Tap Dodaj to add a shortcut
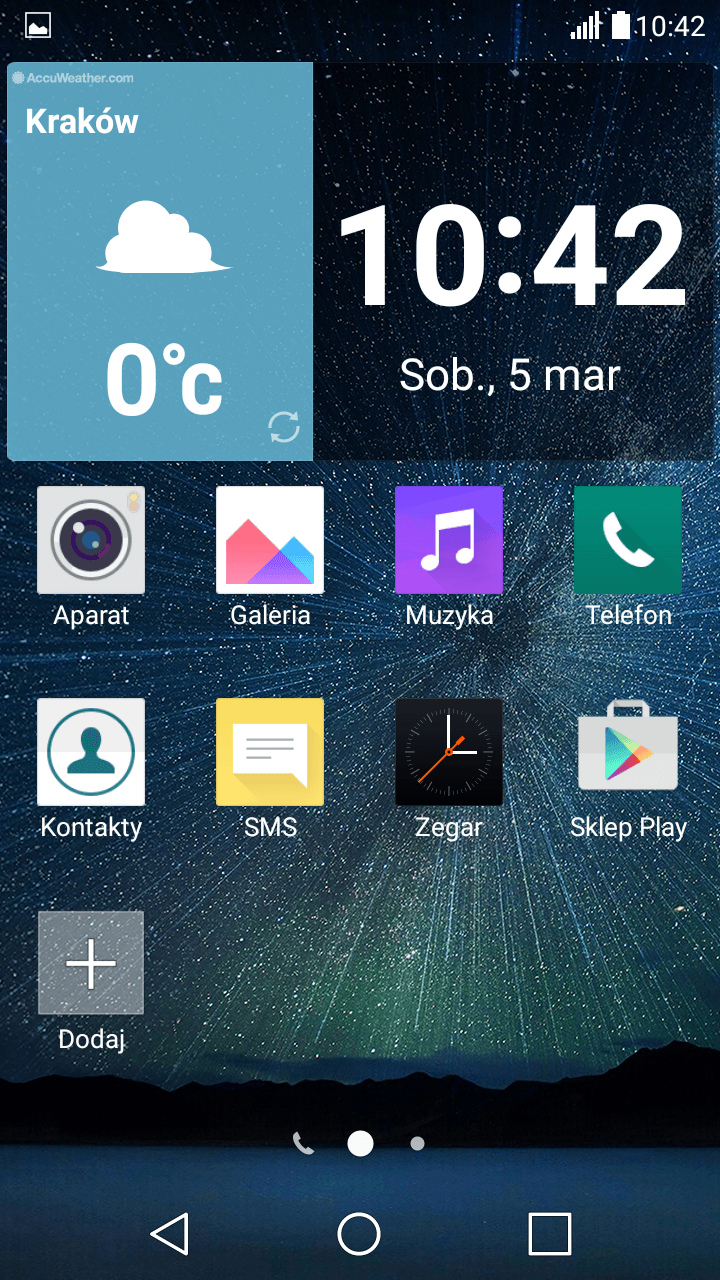Image resolution: width=720 pixels, height=1280 pixels. click(91, 963)
